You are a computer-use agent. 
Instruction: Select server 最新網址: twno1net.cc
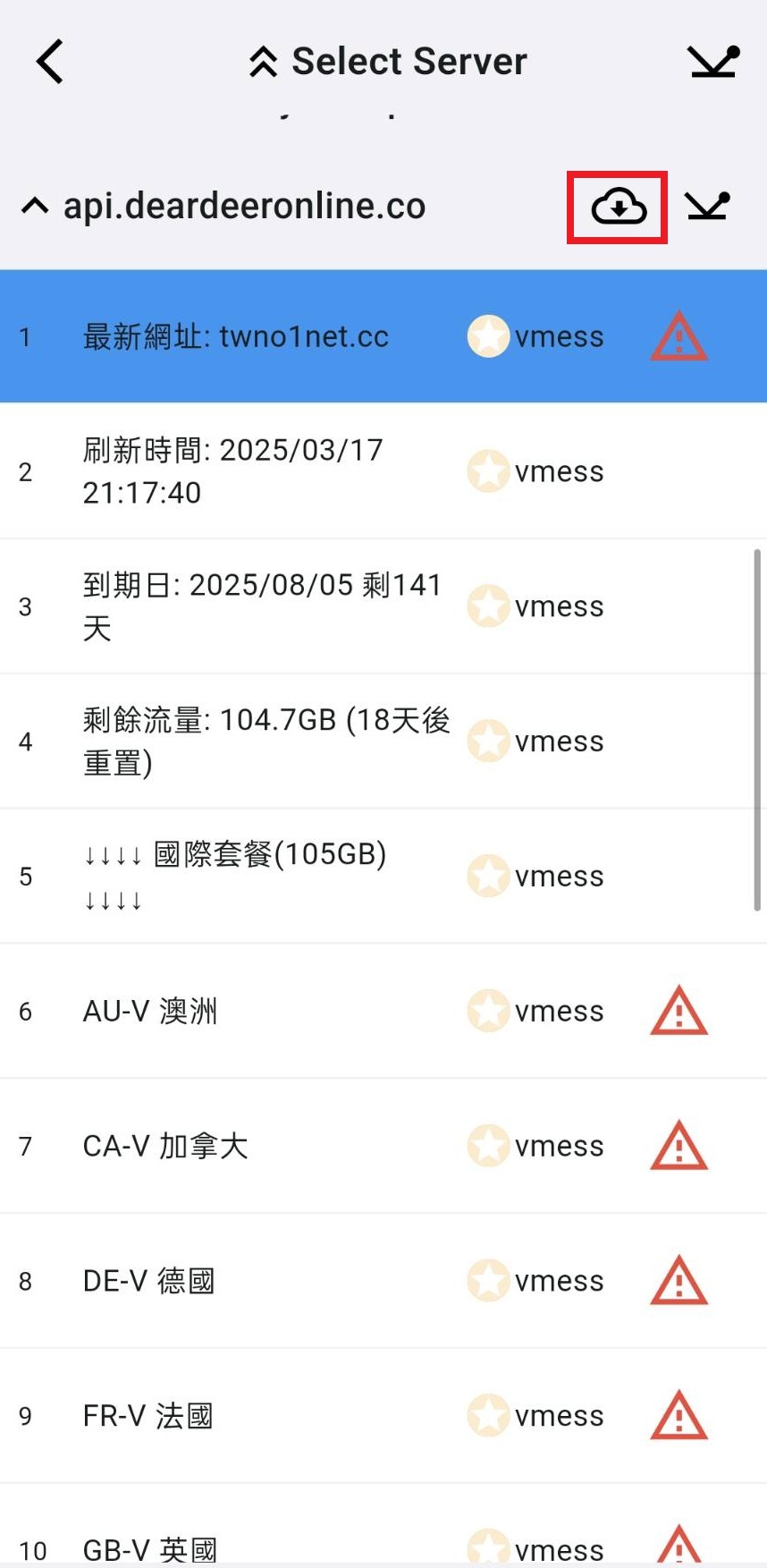[383, 336]
